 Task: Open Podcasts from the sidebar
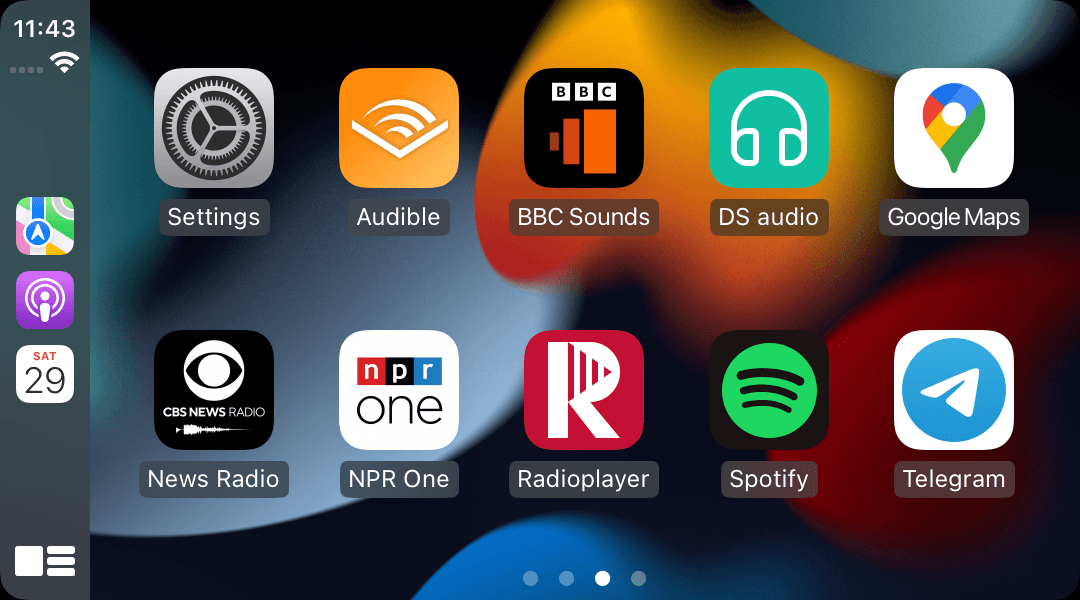click(x=45, y=300)
